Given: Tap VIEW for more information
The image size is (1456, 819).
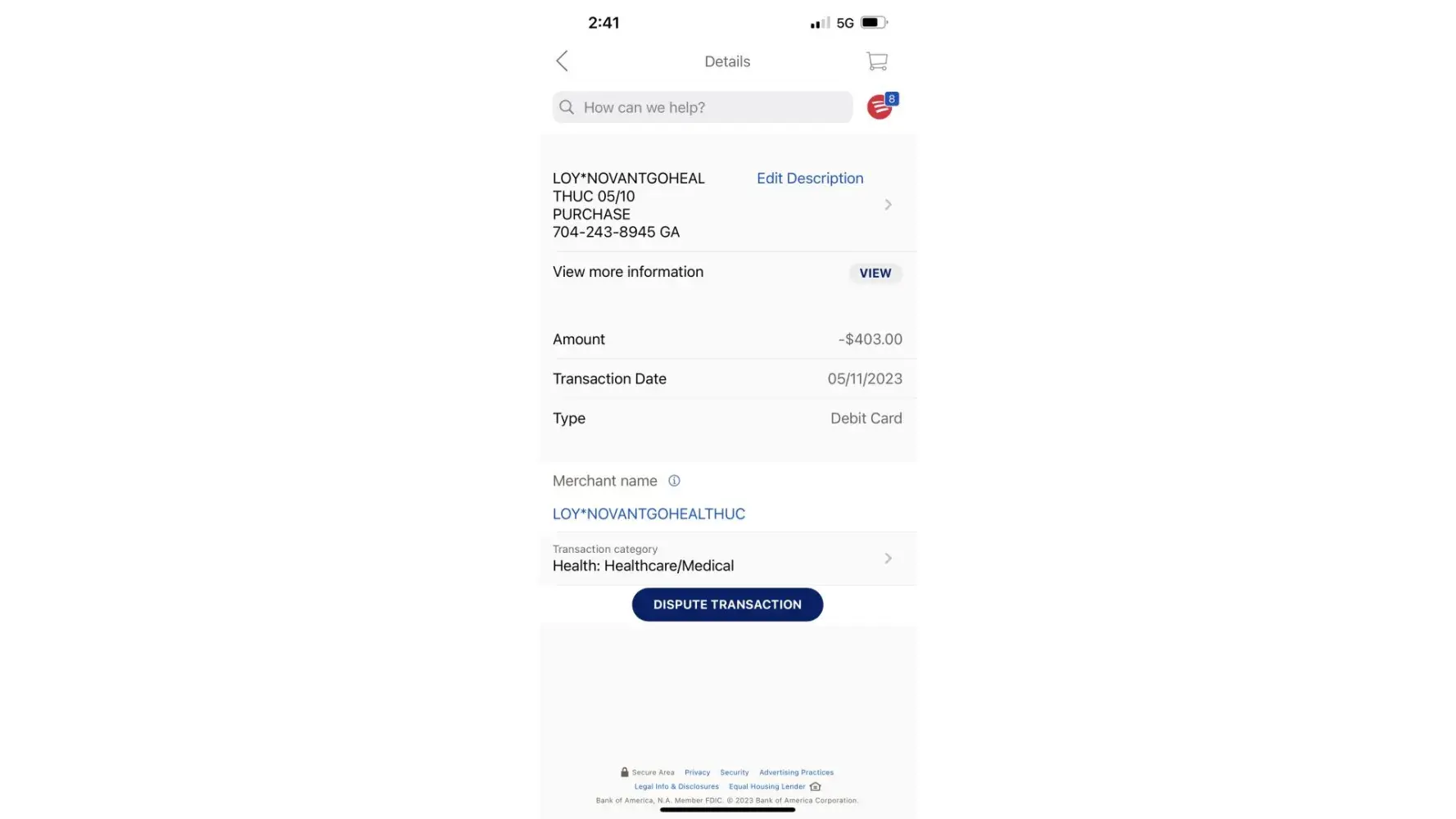Looking at the screenshot, I should click(875, 274).
